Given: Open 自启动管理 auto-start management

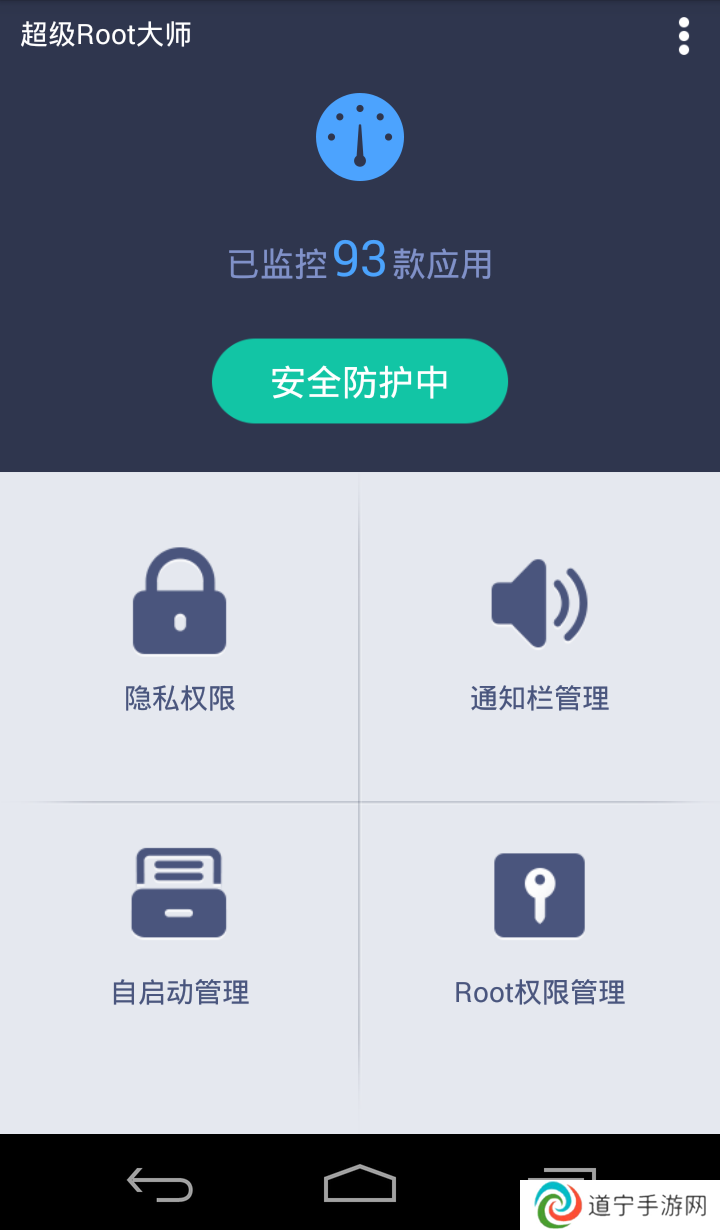Looking at the screenshot, I should pyautogui.click(x=180, y=967).
